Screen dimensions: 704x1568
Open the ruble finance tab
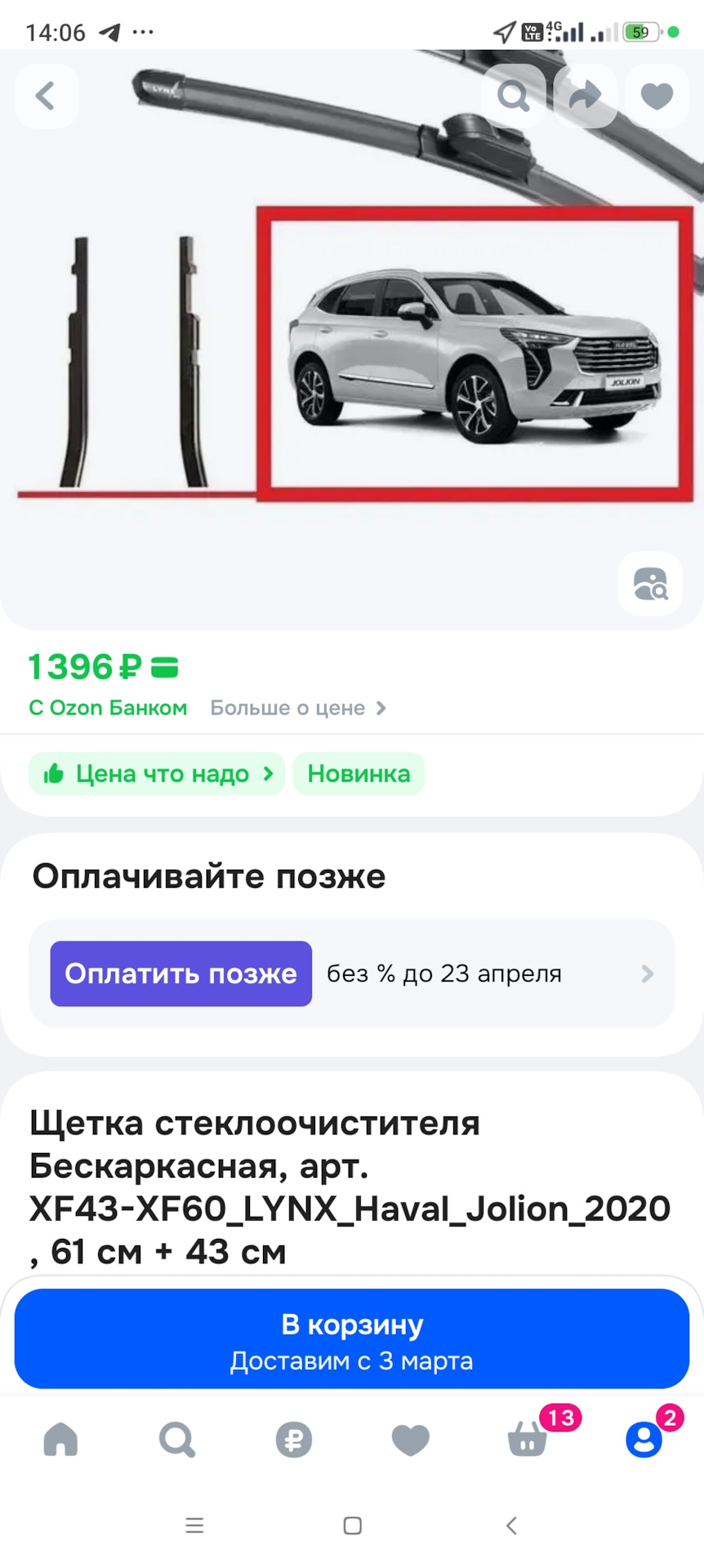click(x=294, y=1440)
